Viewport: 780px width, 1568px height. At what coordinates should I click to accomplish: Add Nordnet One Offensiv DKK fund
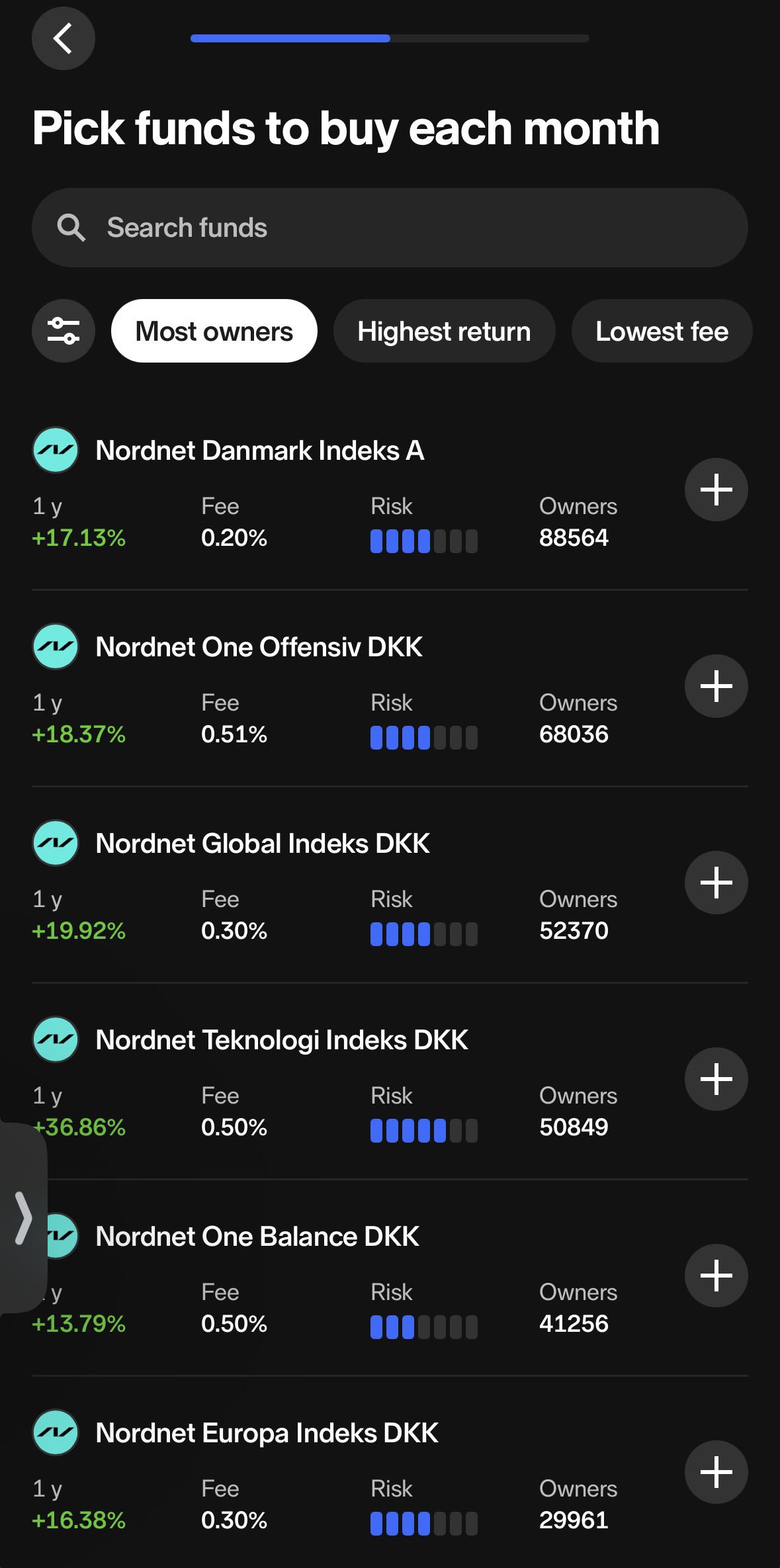coord(716,686)
